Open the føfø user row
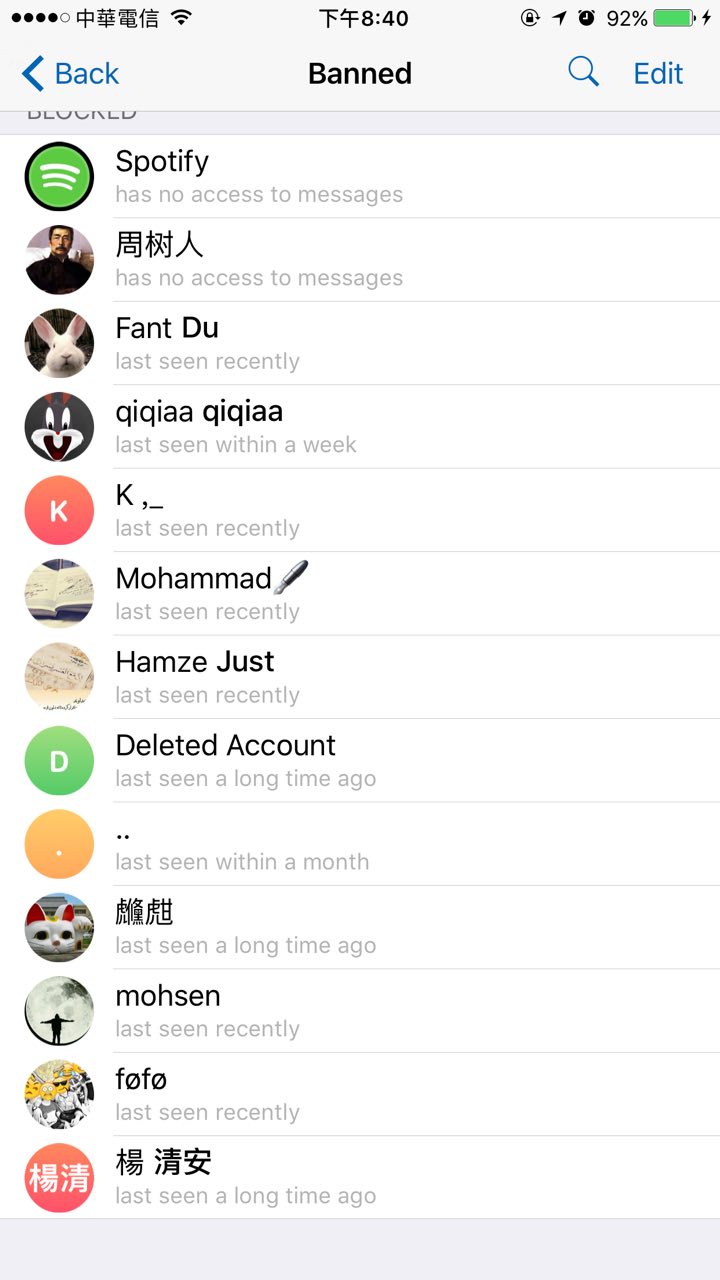 (360, 1095)
